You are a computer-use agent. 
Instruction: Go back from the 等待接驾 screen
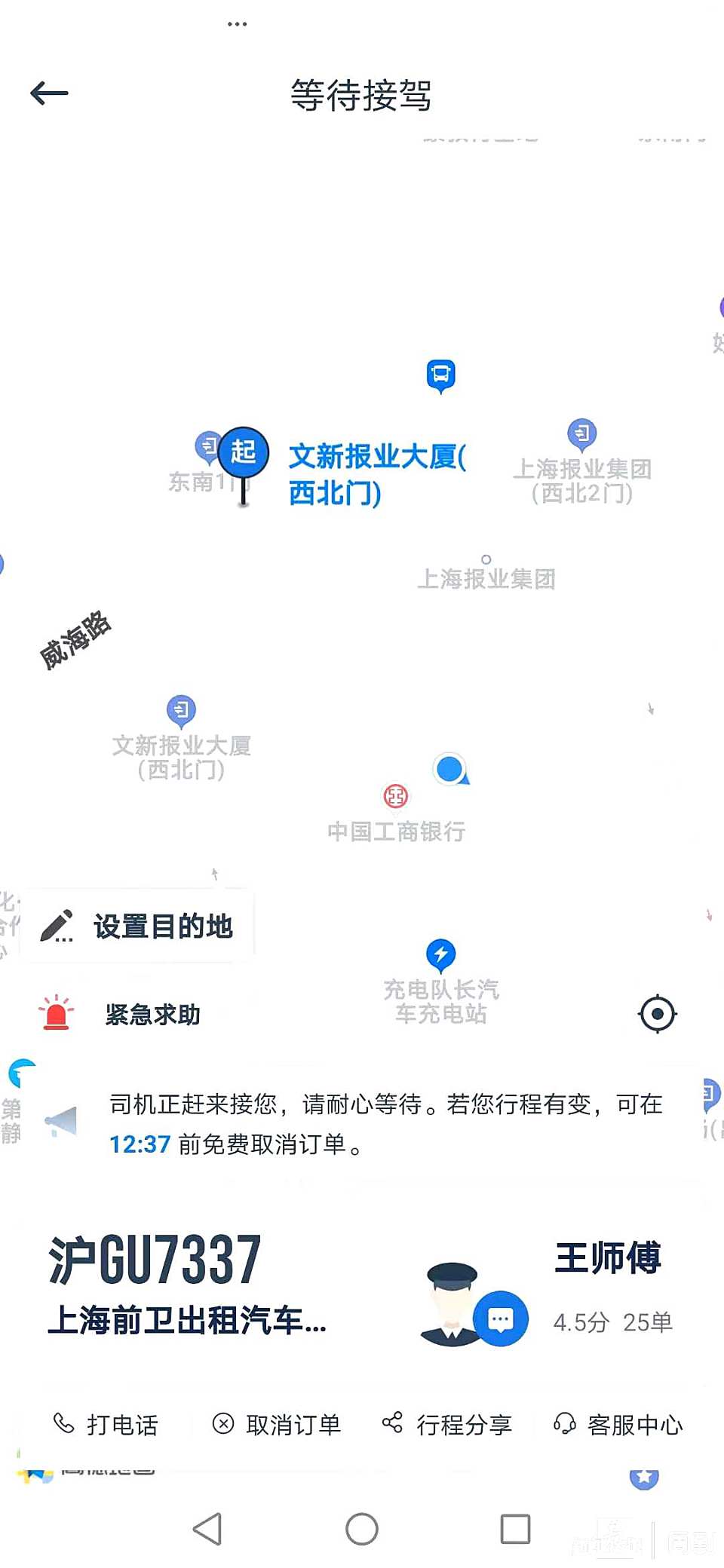[x=49, y=93]
